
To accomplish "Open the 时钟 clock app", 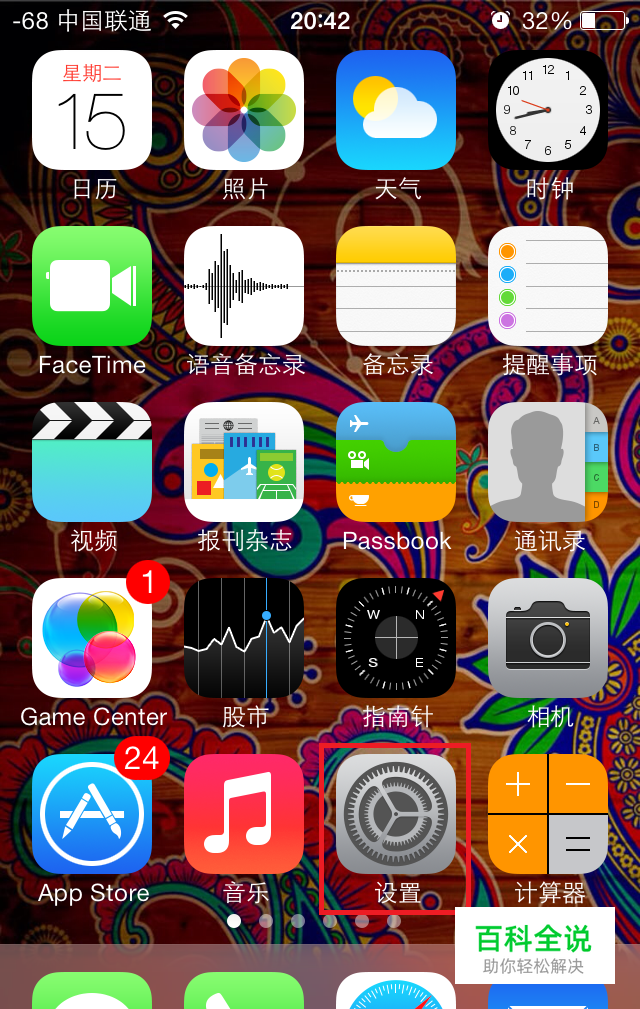I will click(548, 110).
